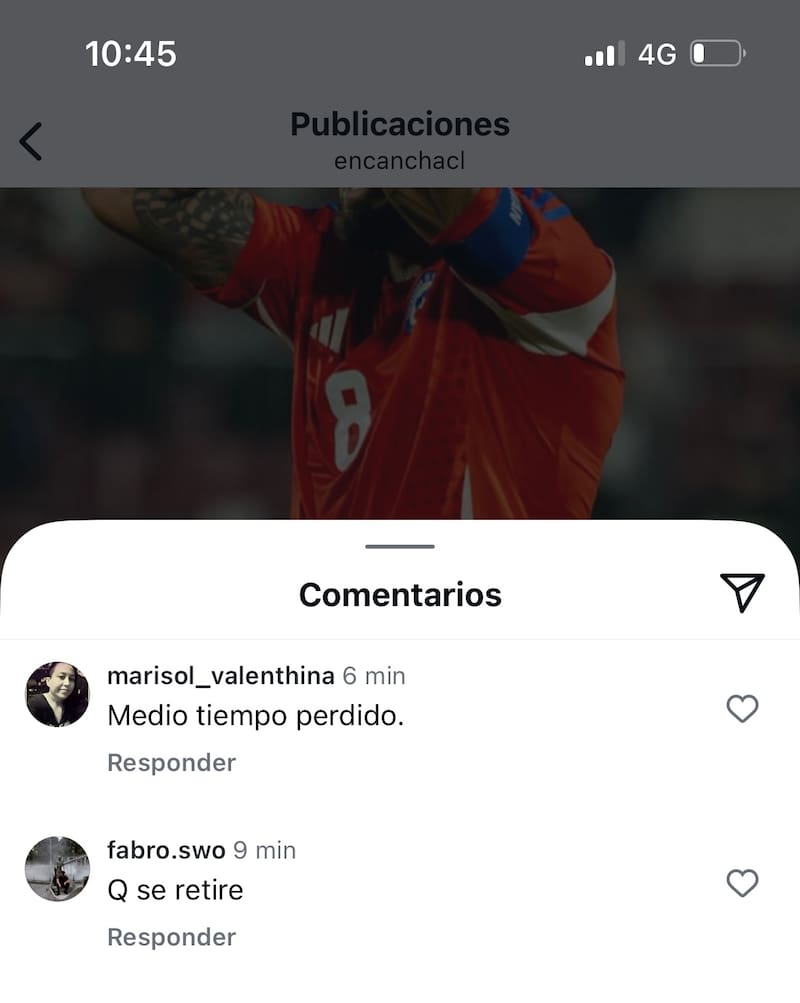Open marisol_valenthina username link
The width and height of the screenshot is (800, 1003).
(220, 676)
